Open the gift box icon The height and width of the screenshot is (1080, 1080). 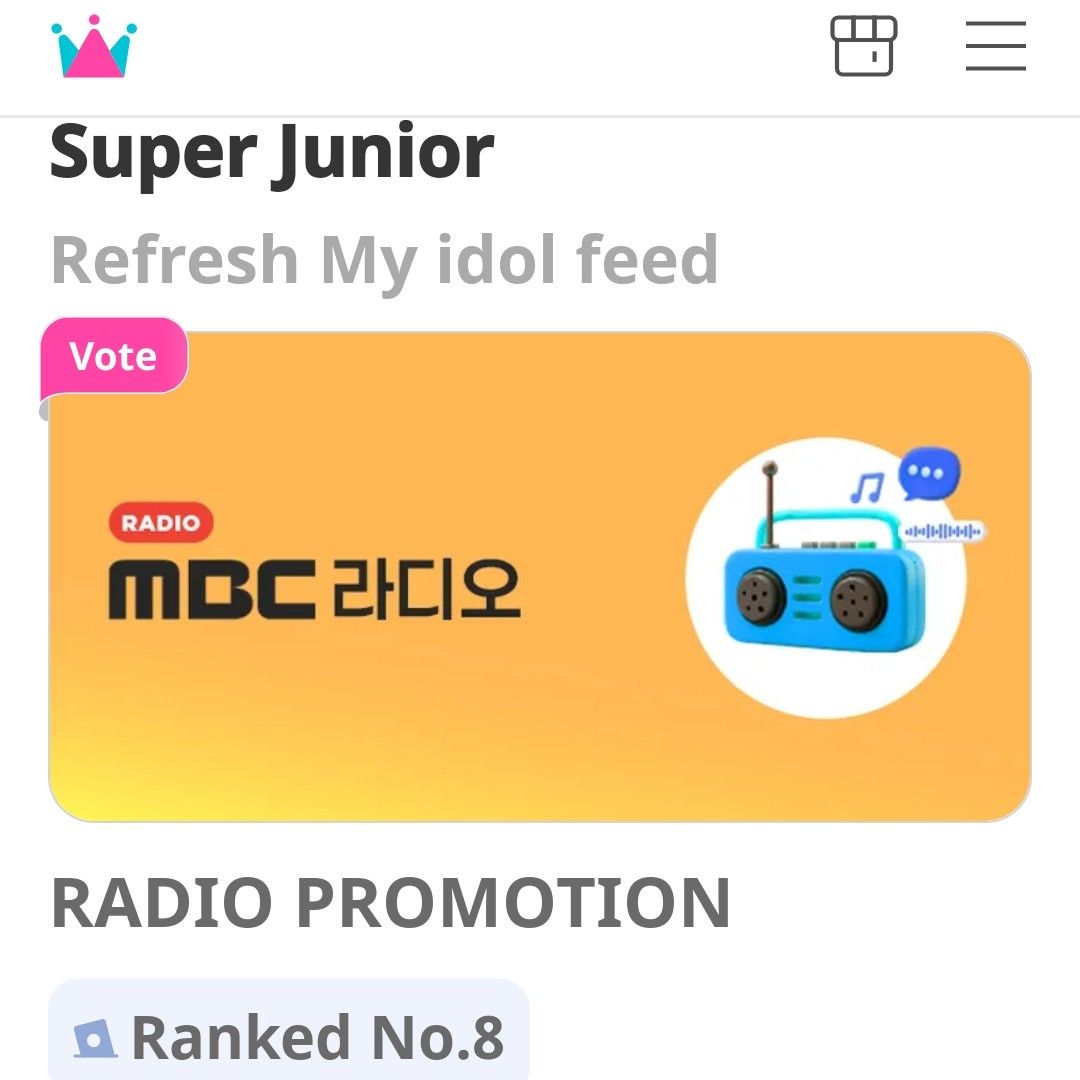[x=863, y=46]
